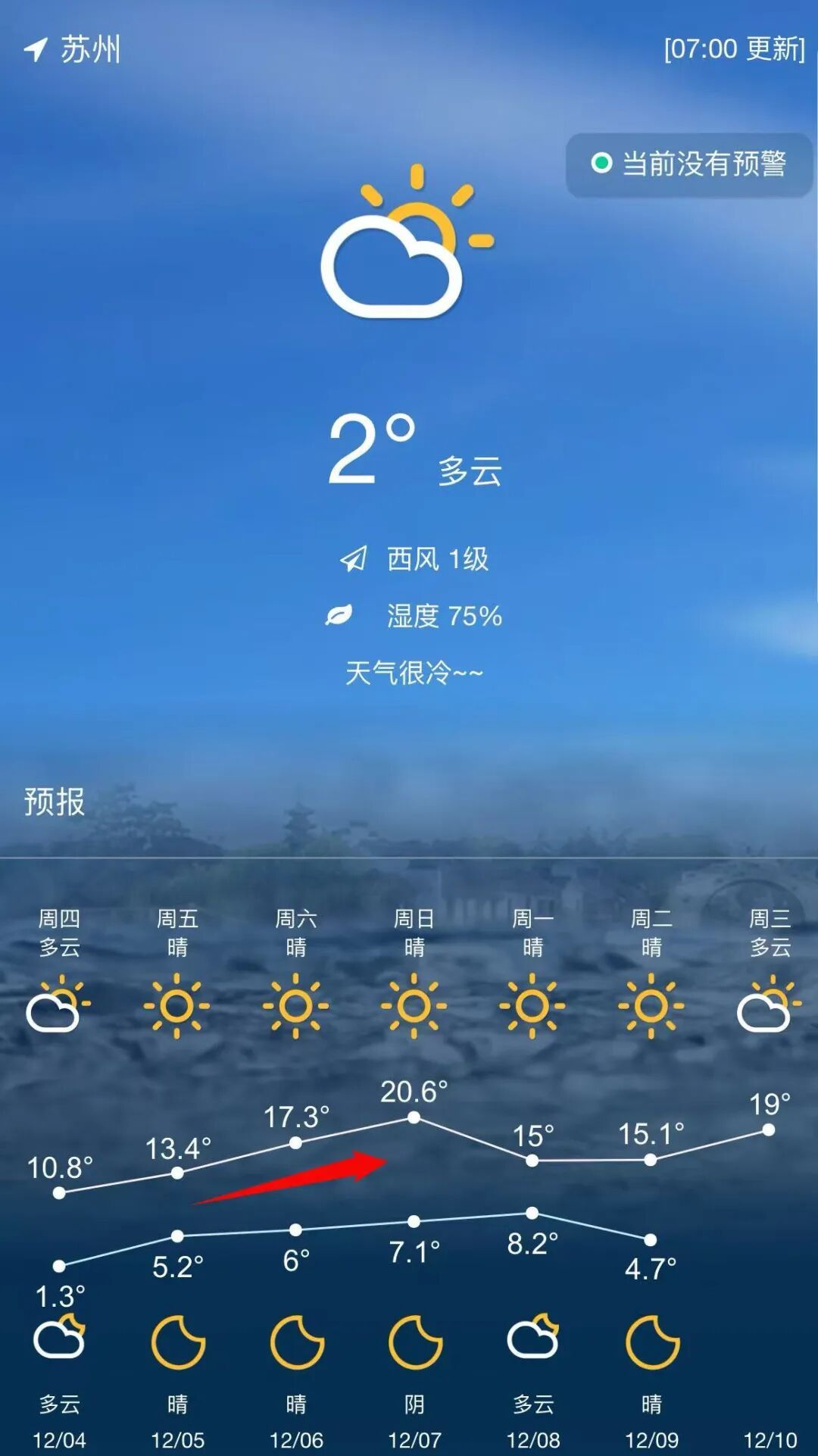Select the clear-night moon icon above 12/05

pos(176,1345)
